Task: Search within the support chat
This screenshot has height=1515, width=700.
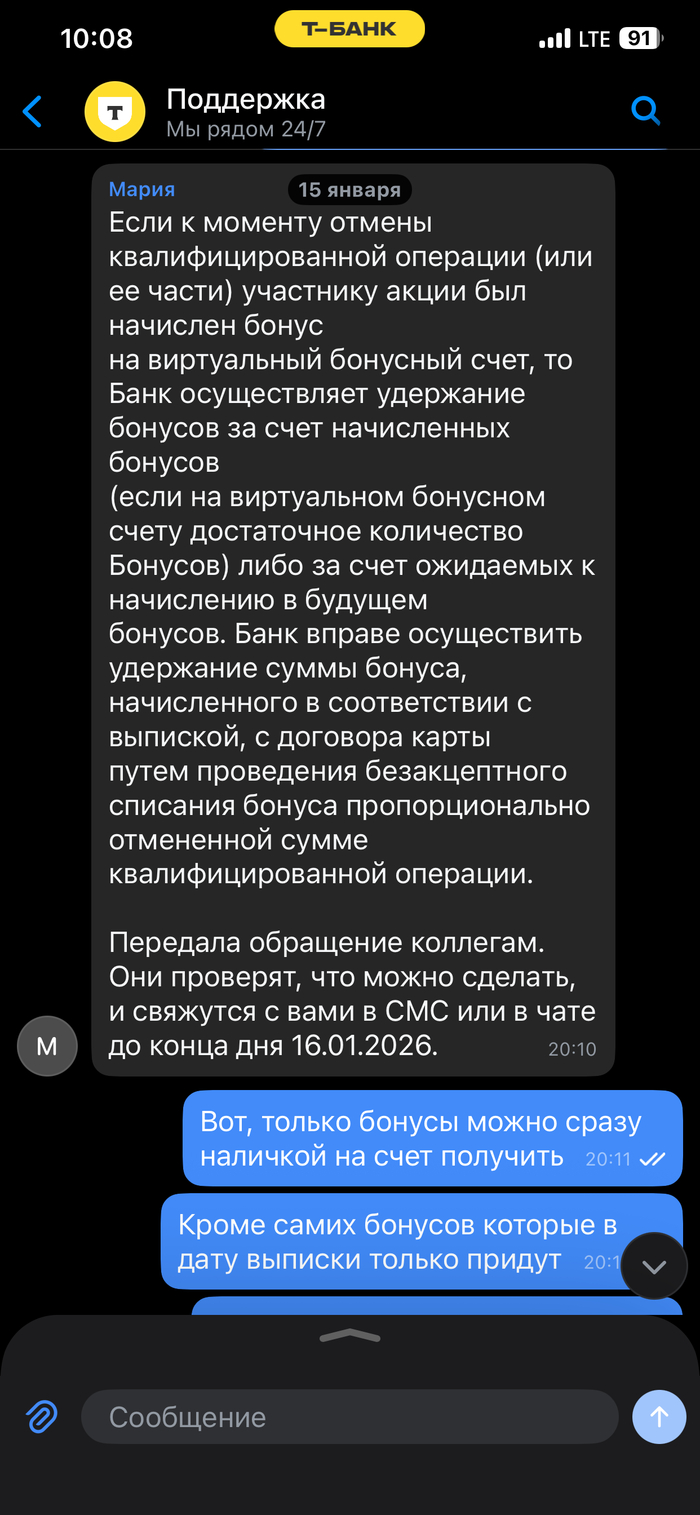Action: (646, 111)
